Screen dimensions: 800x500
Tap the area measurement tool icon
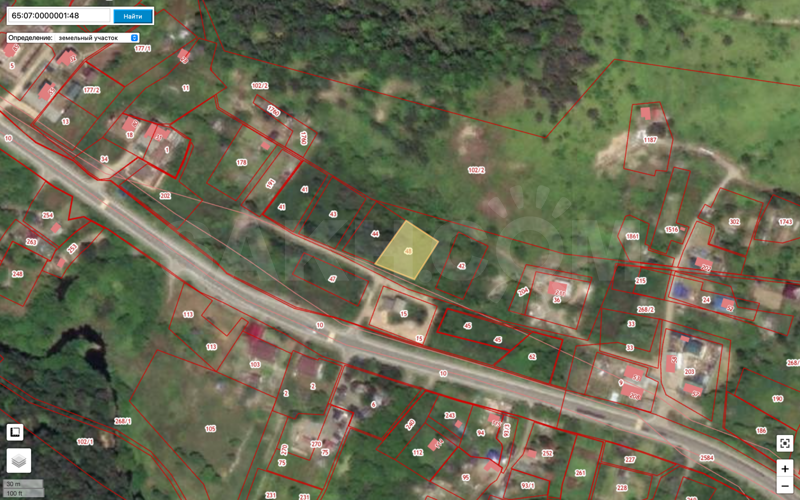(x=15, y=433)
